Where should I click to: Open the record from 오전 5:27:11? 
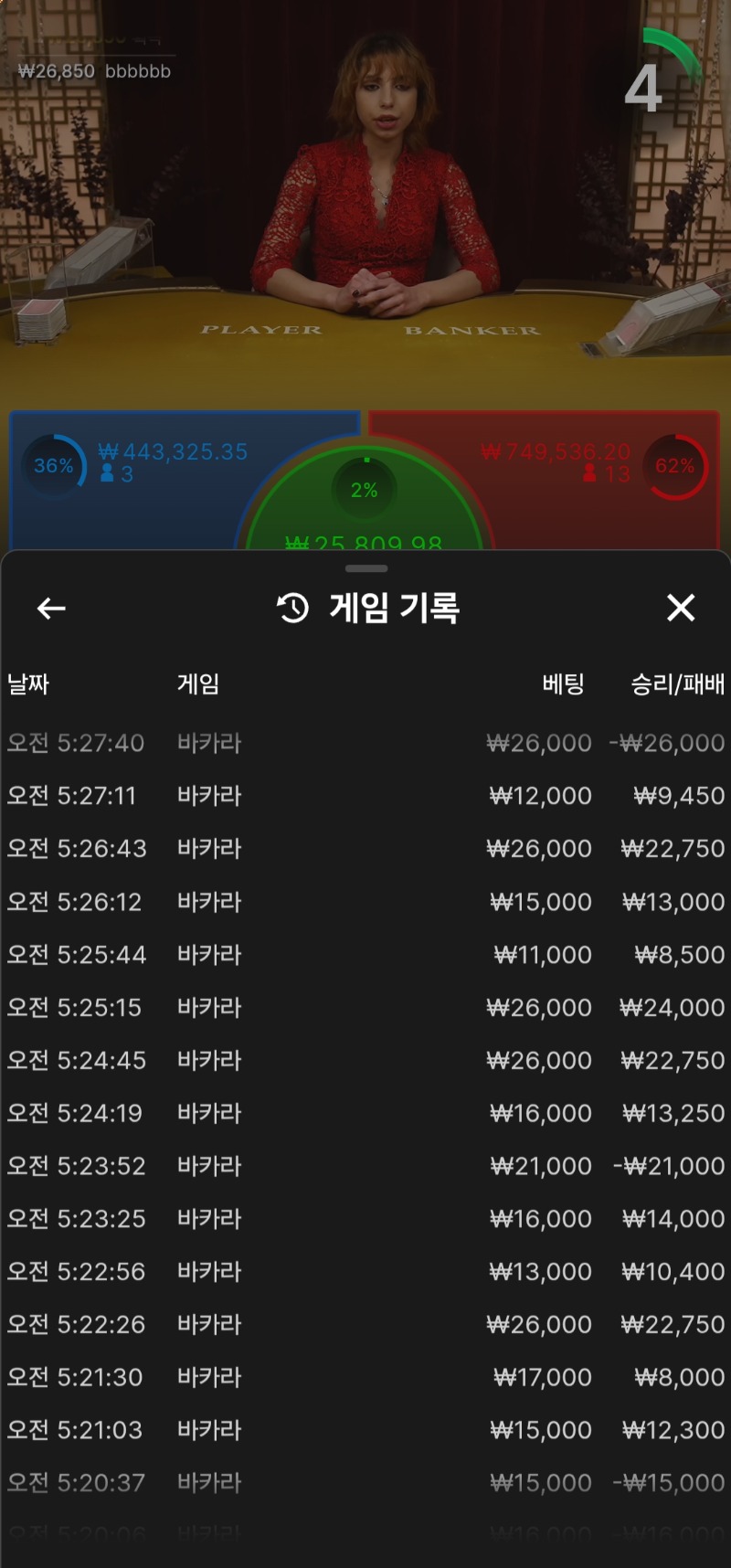coord(365,796)
